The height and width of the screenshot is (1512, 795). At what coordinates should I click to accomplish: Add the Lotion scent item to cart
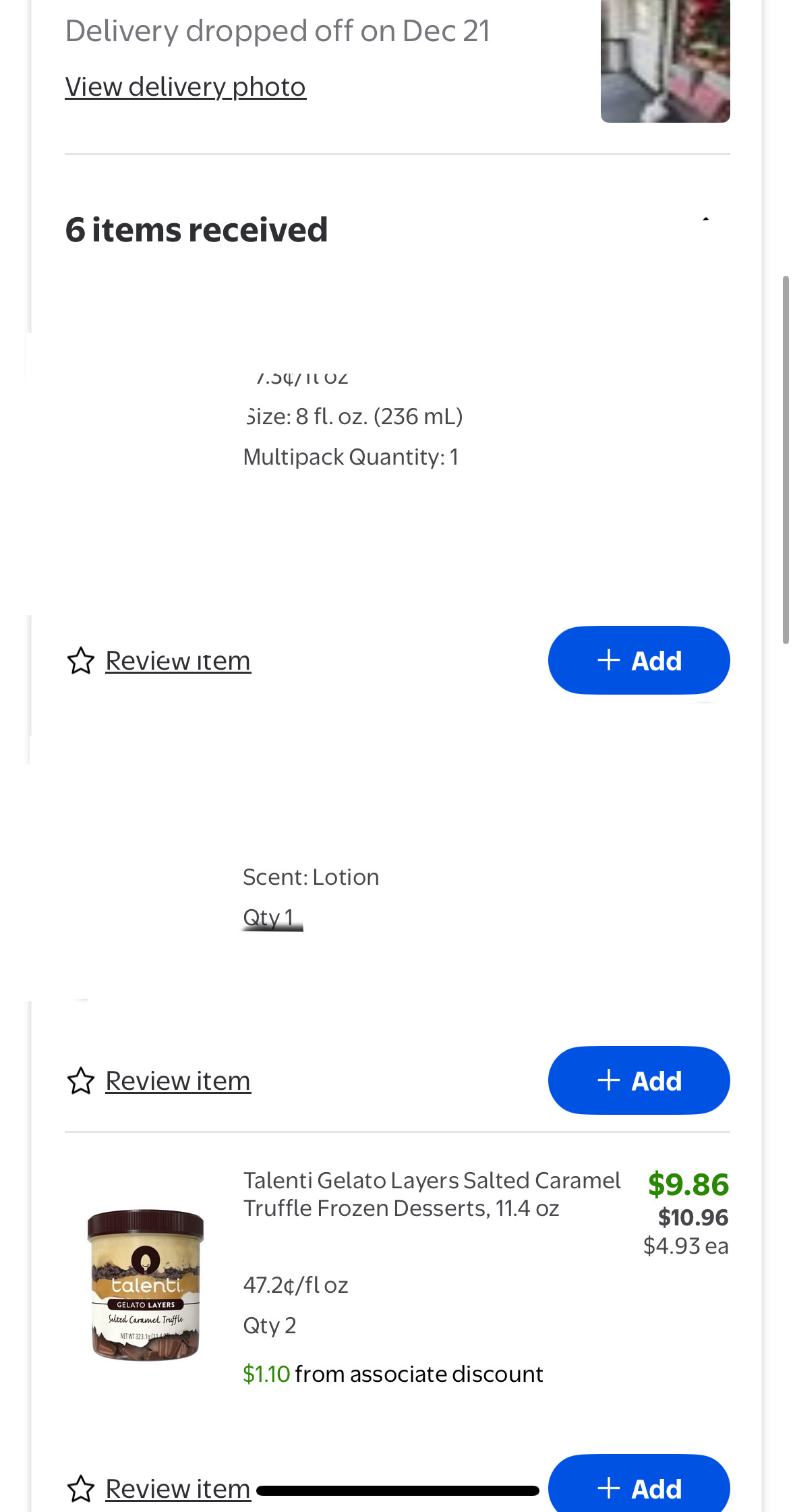click(639, 1081)
